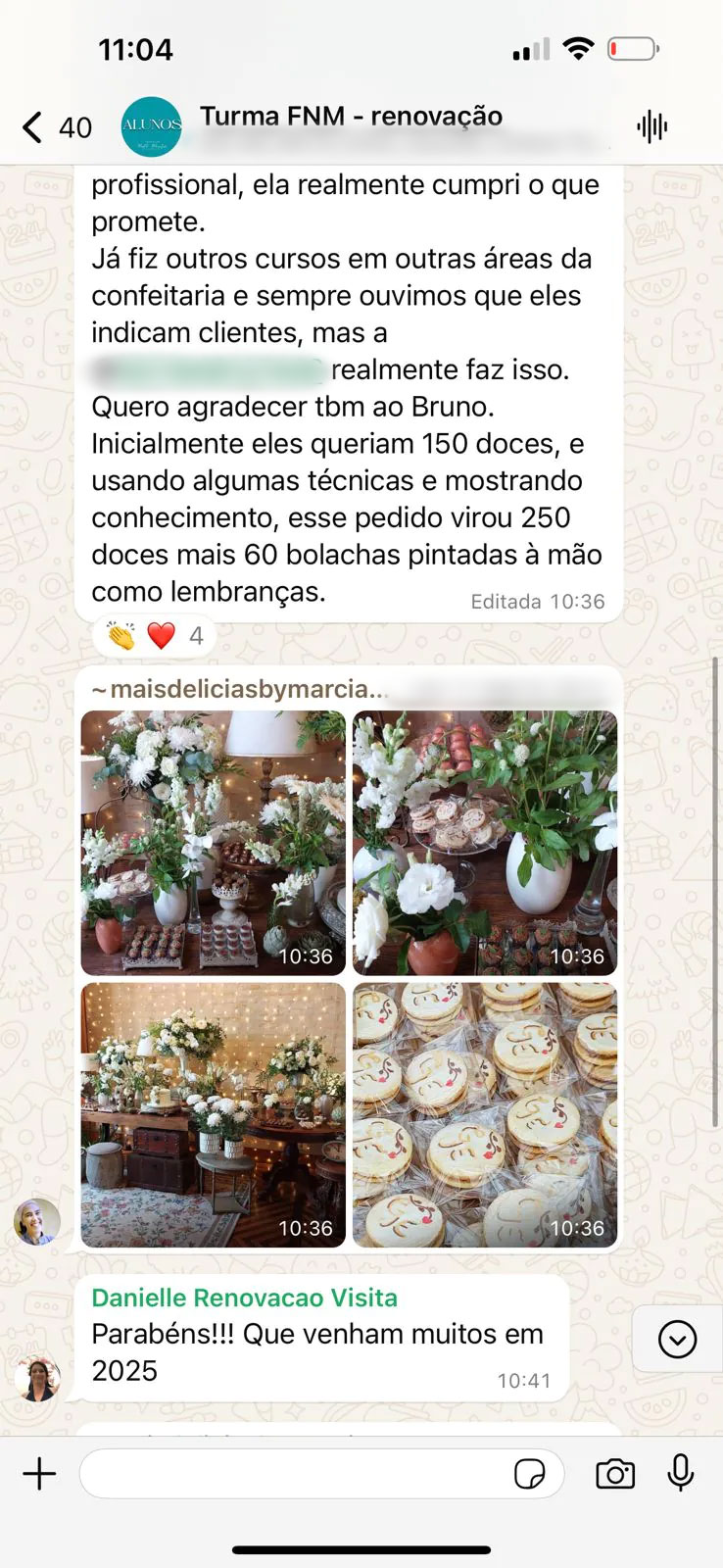Open the attachment plus menu
723x1568 pixels.
coord(40,1474)
